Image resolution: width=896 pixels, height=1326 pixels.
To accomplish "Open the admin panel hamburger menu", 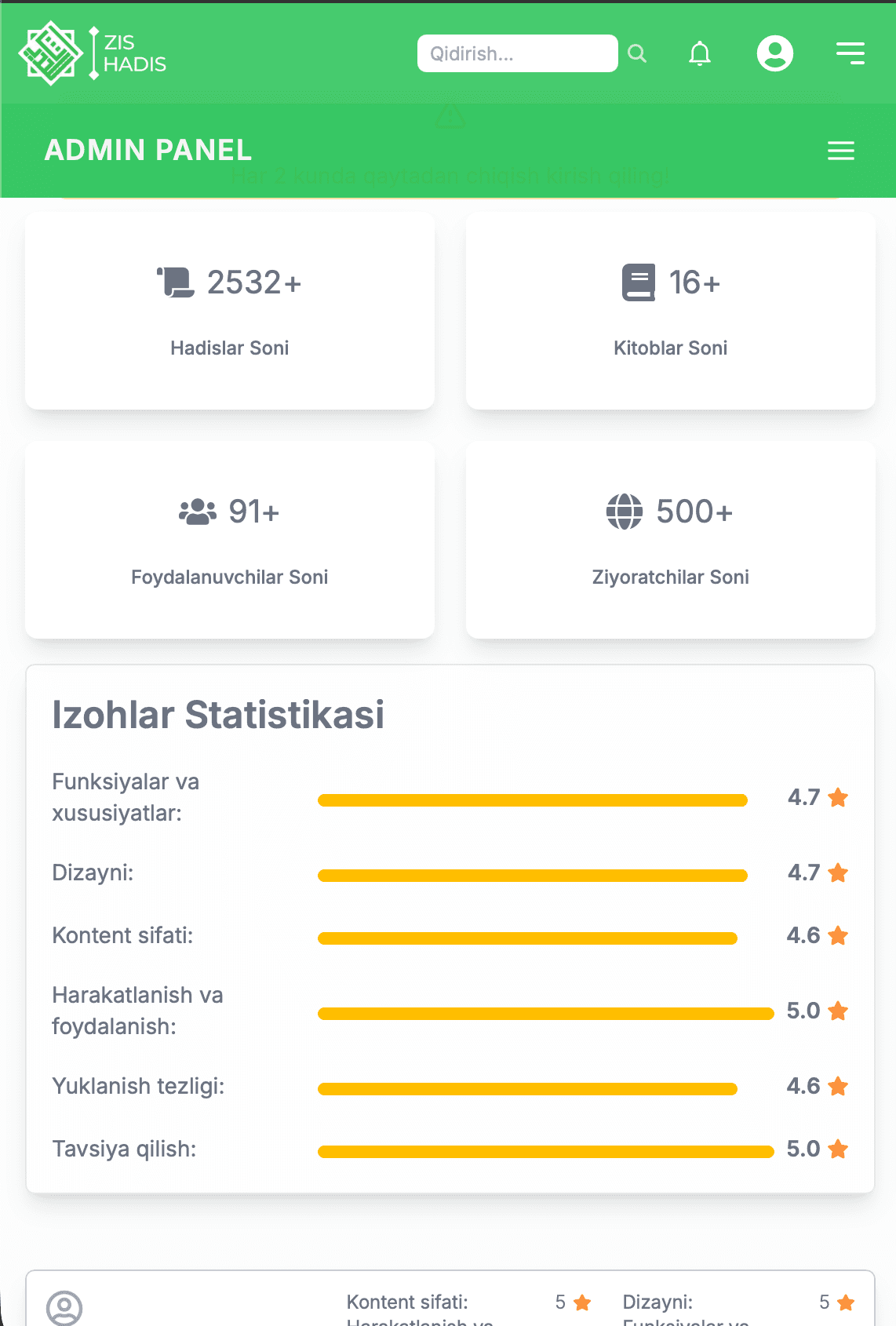I will pyautogui.click(x=841, y=151).
